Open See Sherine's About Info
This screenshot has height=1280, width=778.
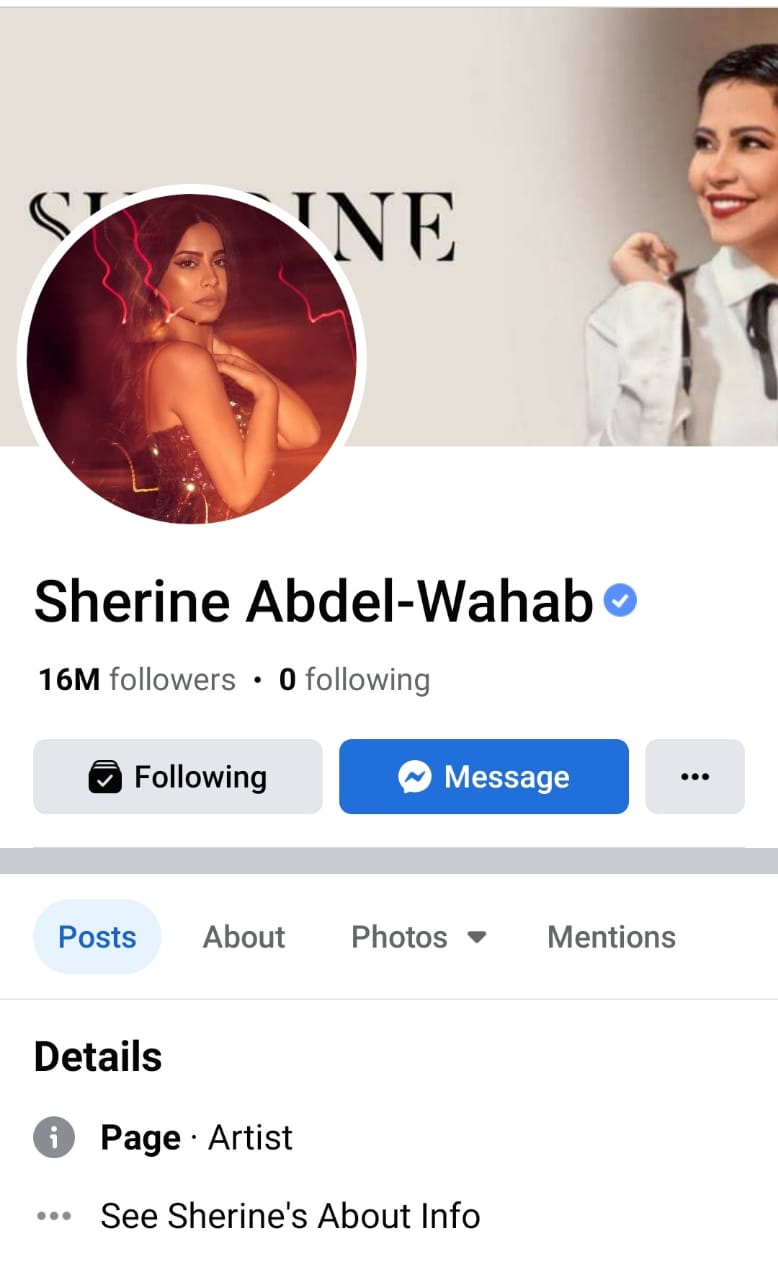pyautogui.click(x=290, y=1216)
